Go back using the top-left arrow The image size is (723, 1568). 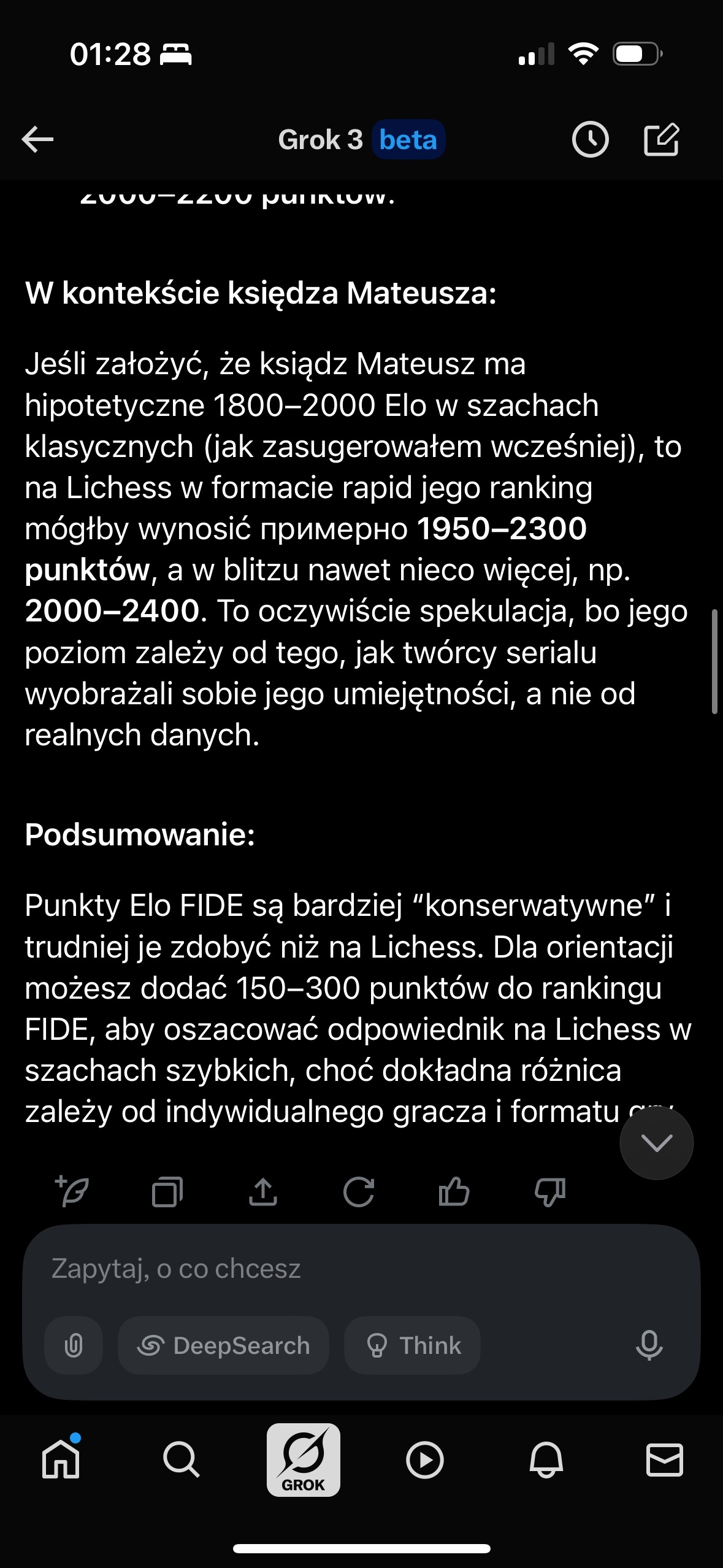[38, 140]
